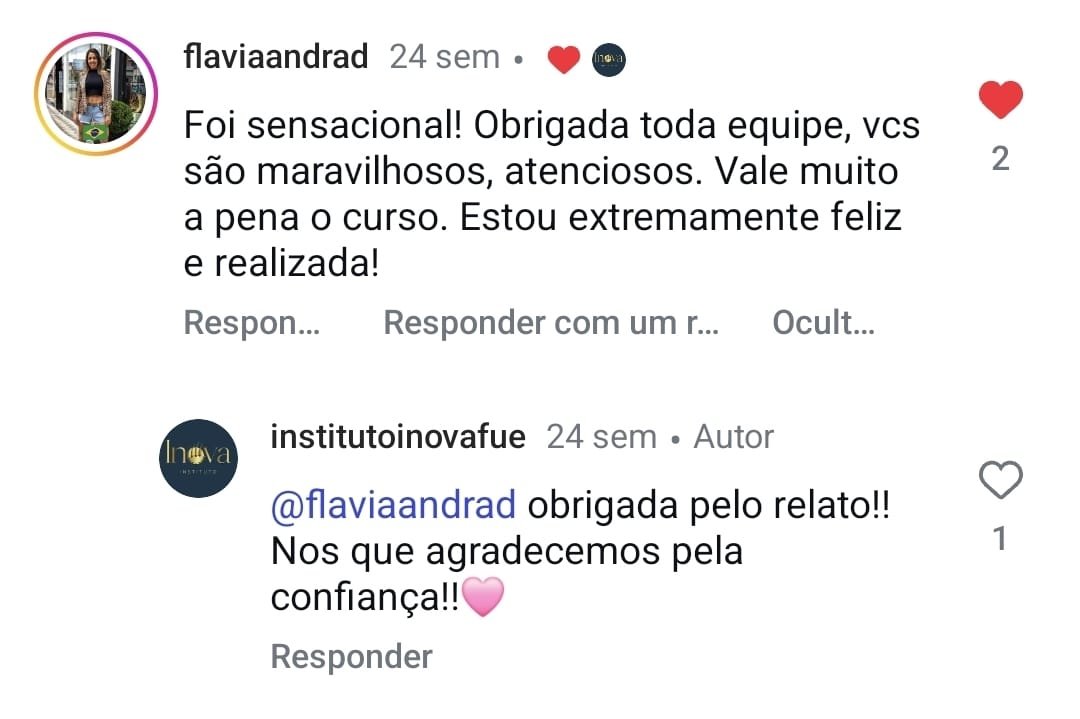Open flaviaandrad username link
Image resolution: width=1080 pixels, height=719 pixels.
(x=276, y=57)
